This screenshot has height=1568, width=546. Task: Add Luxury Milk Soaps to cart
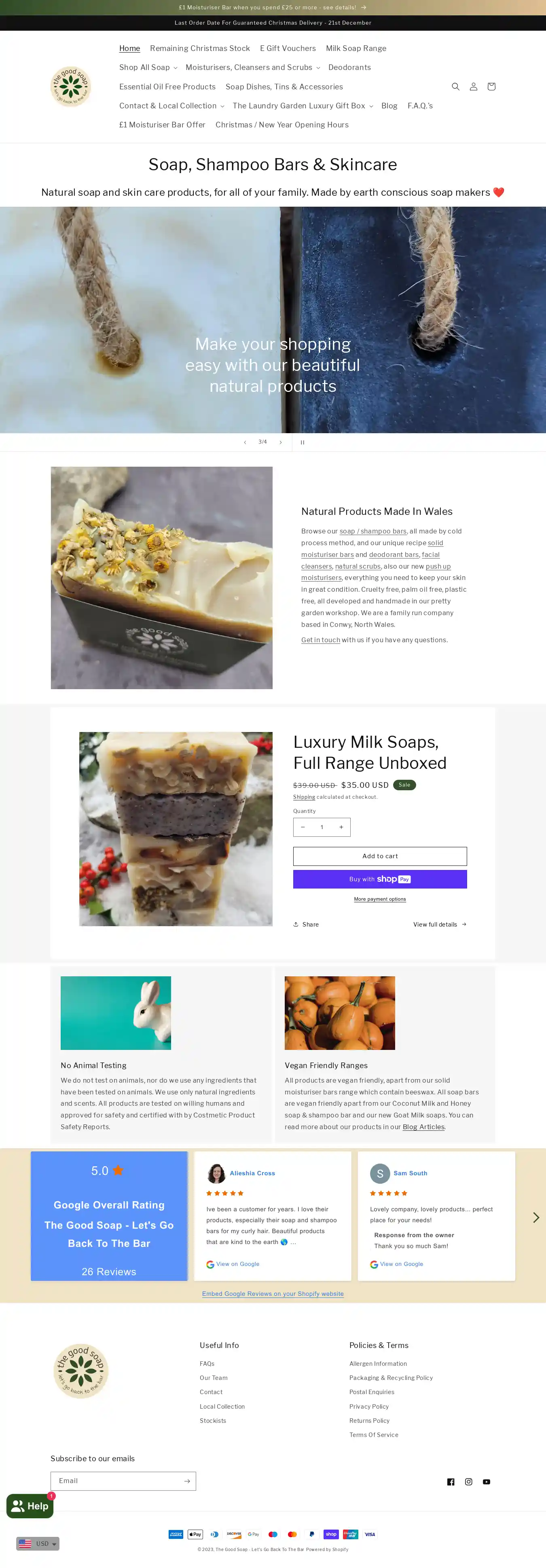click(x=380, y=856)
